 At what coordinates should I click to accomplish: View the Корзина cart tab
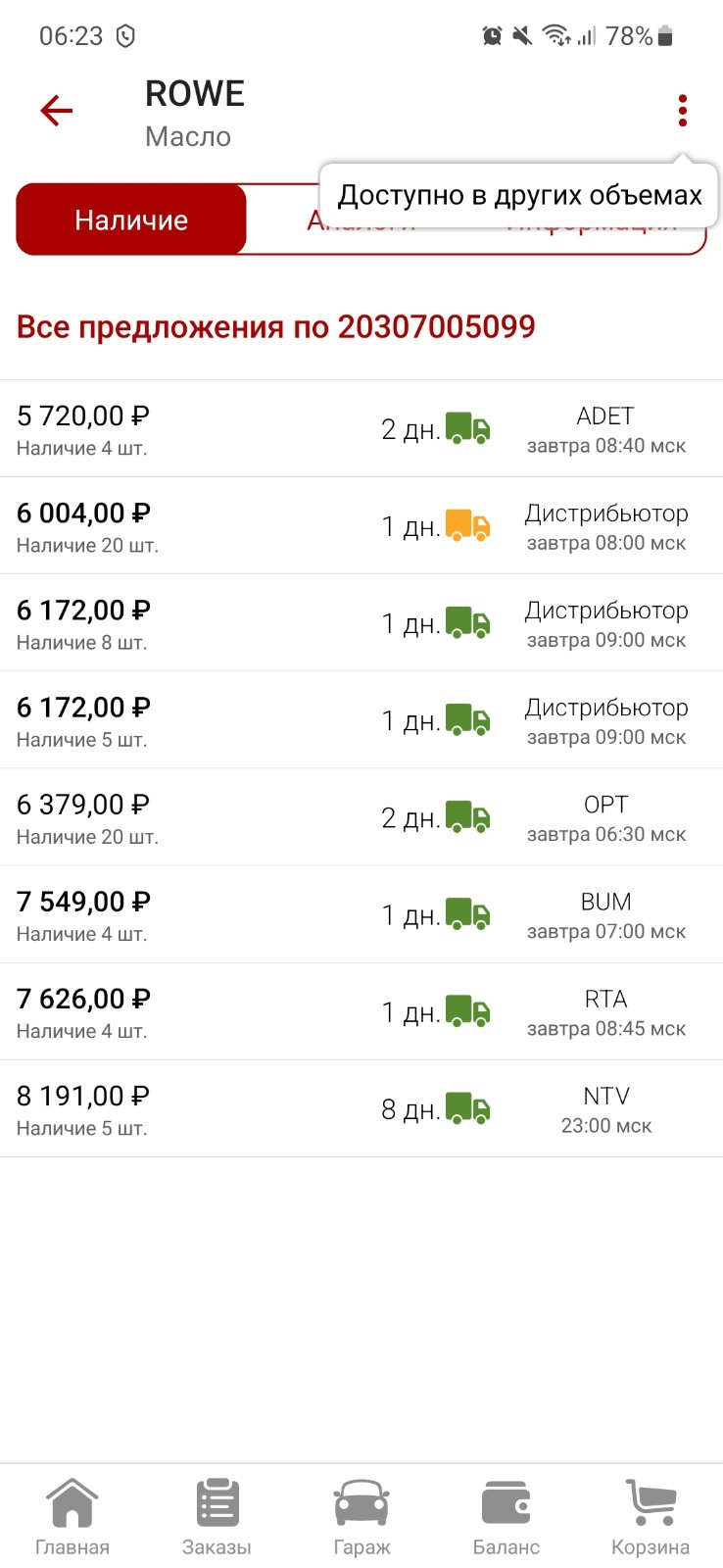(651, 1517)
